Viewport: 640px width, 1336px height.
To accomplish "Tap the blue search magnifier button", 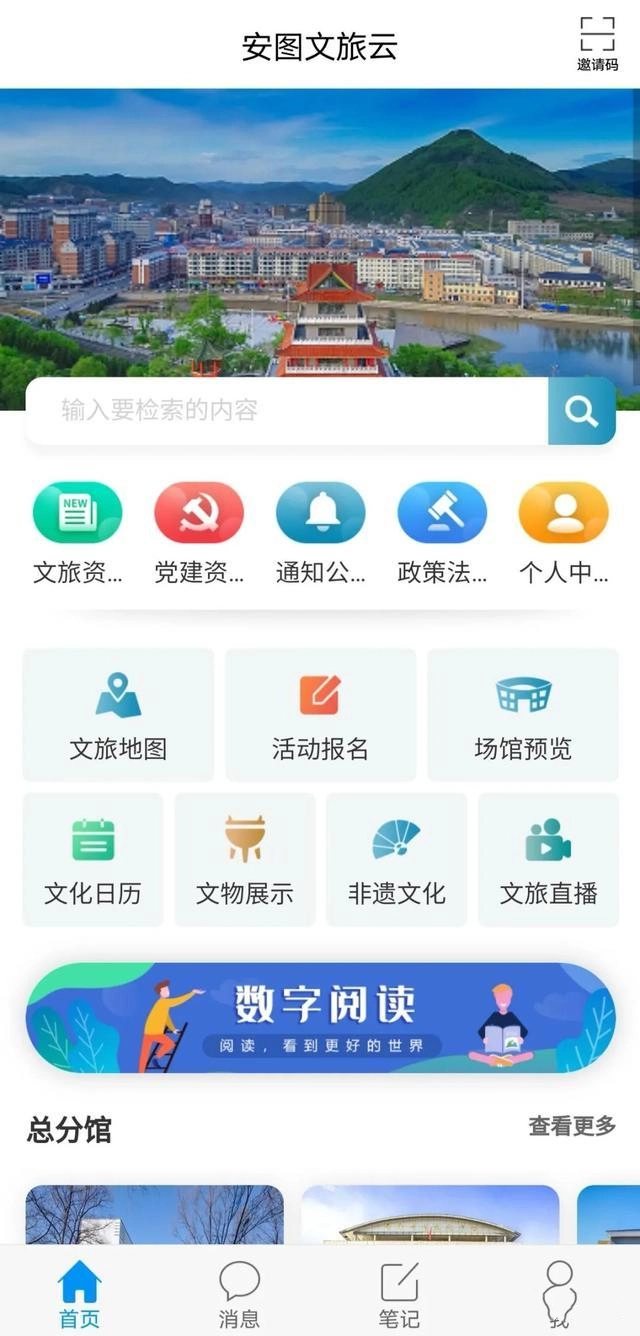I will (581, 410).
